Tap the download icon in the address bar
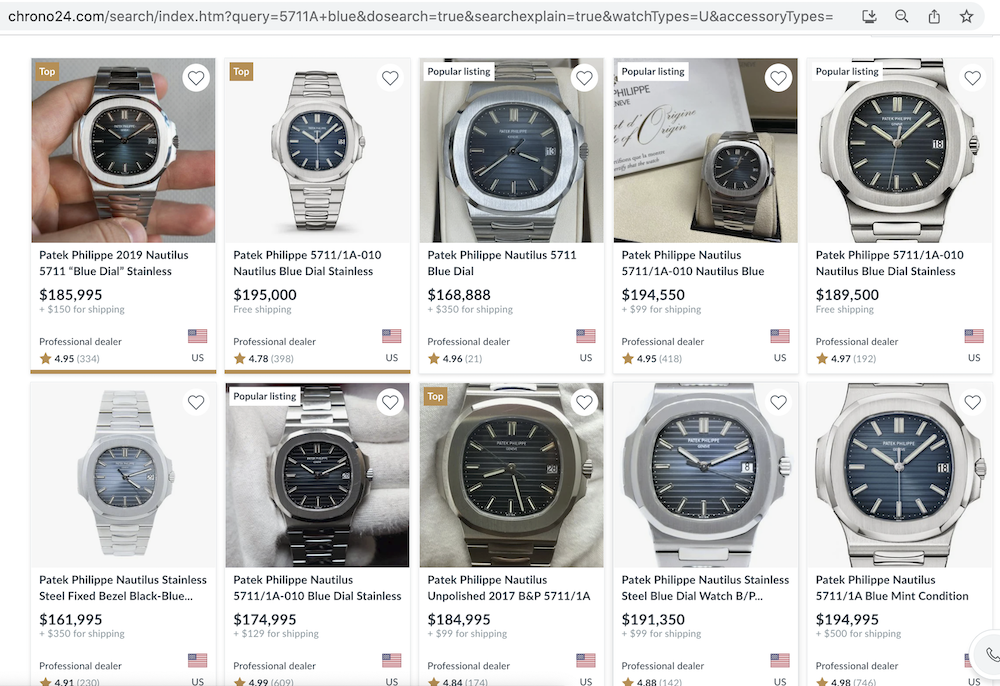 pos(869,16)
